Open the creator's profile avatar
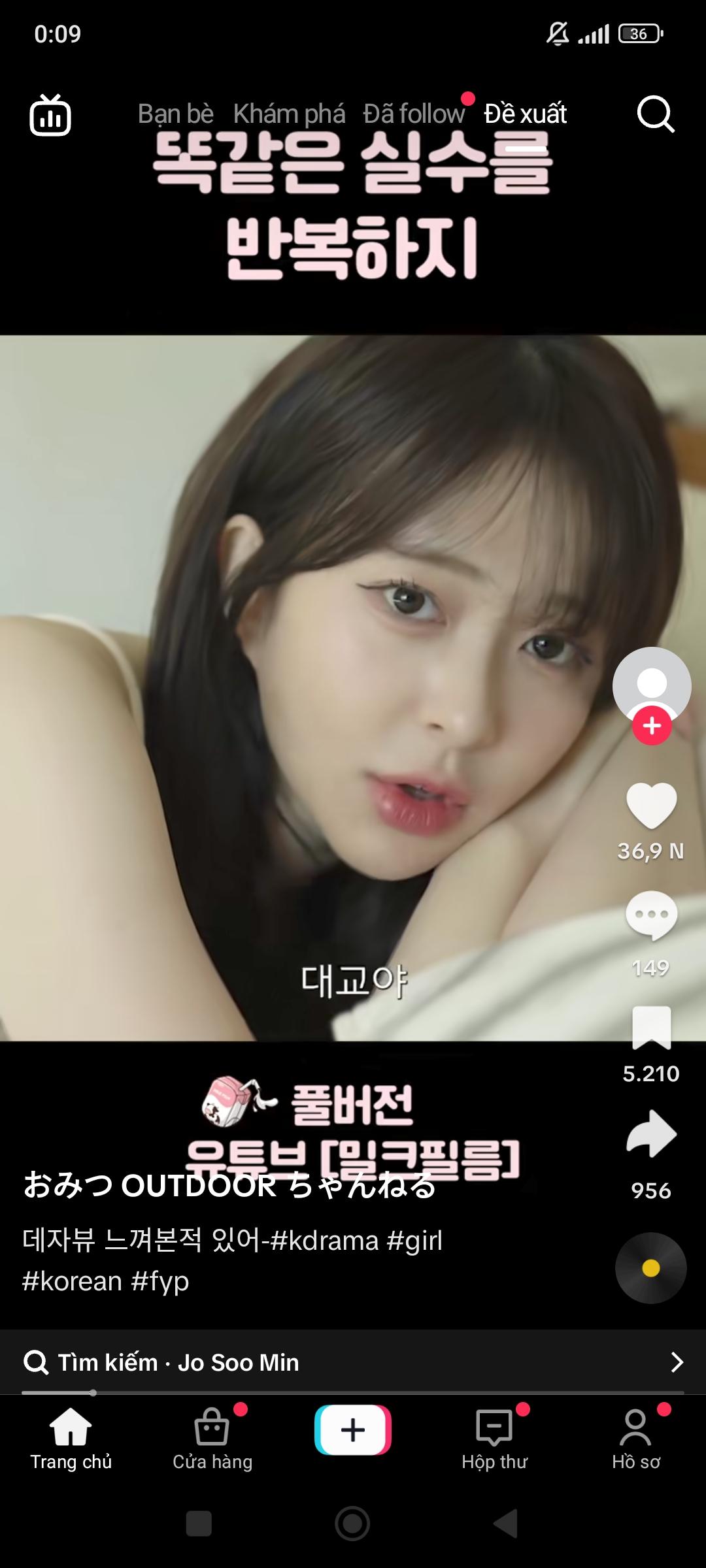Viewport: 706px width, 1568px height. (651, 683)
